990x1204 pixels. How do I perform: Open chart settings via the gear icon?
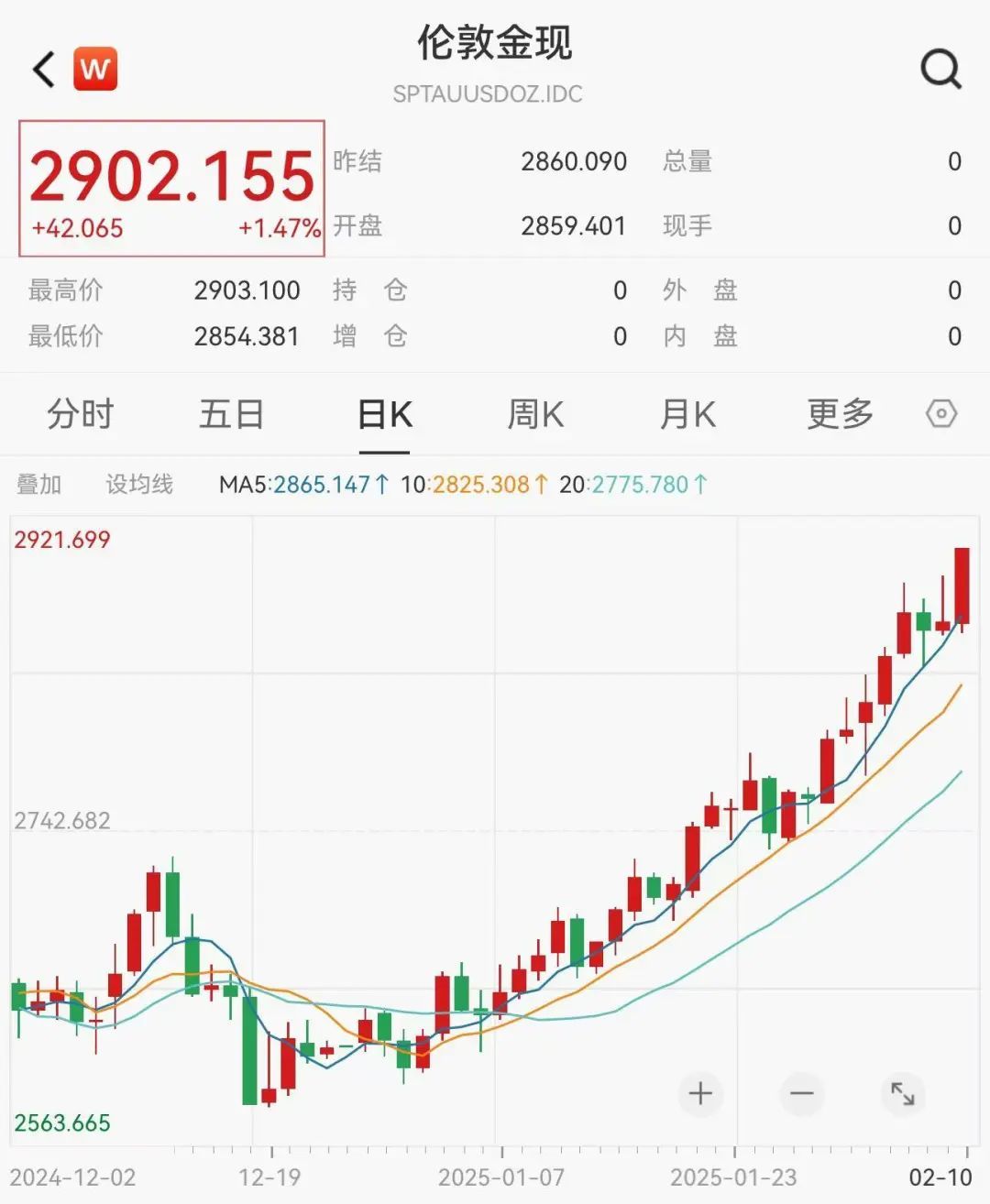pos(942,414)
